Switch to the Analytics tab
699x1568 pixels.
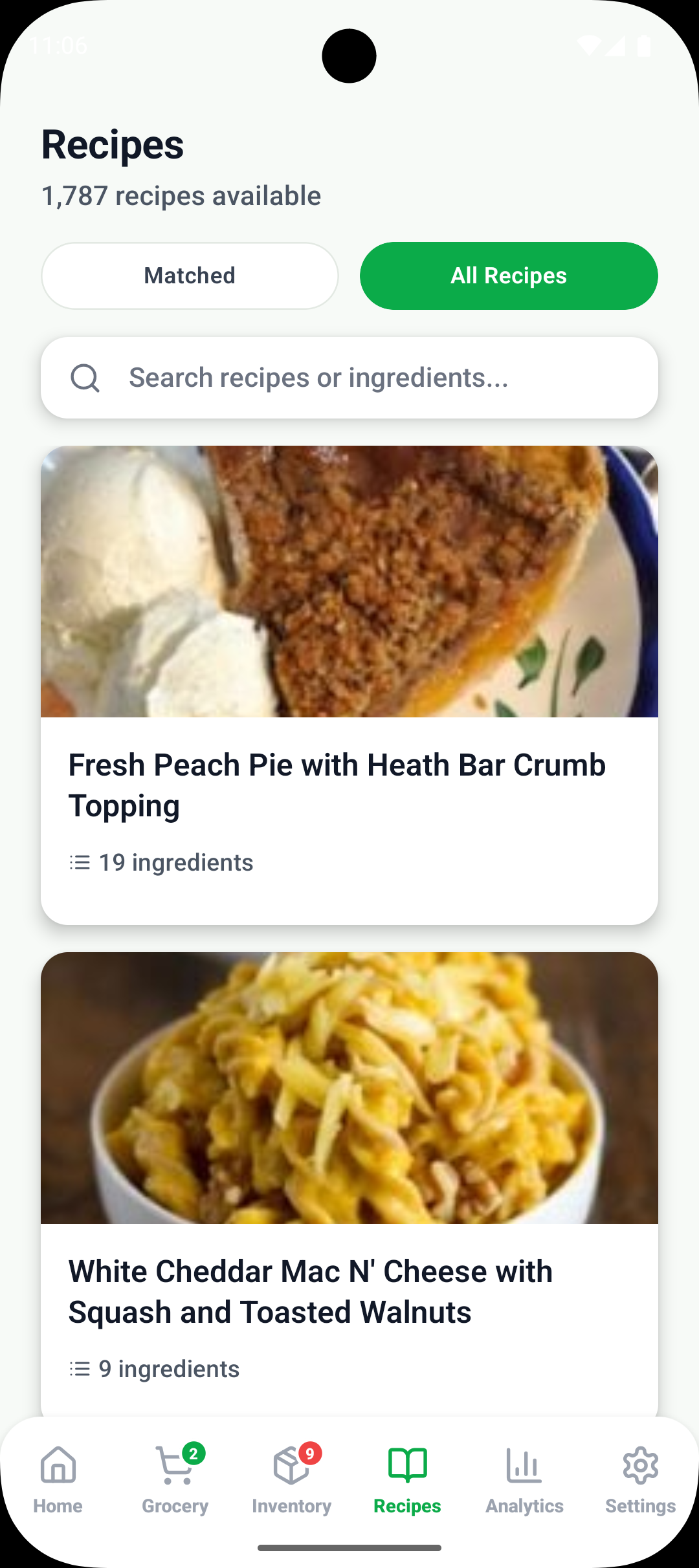tap(523, 1481)
